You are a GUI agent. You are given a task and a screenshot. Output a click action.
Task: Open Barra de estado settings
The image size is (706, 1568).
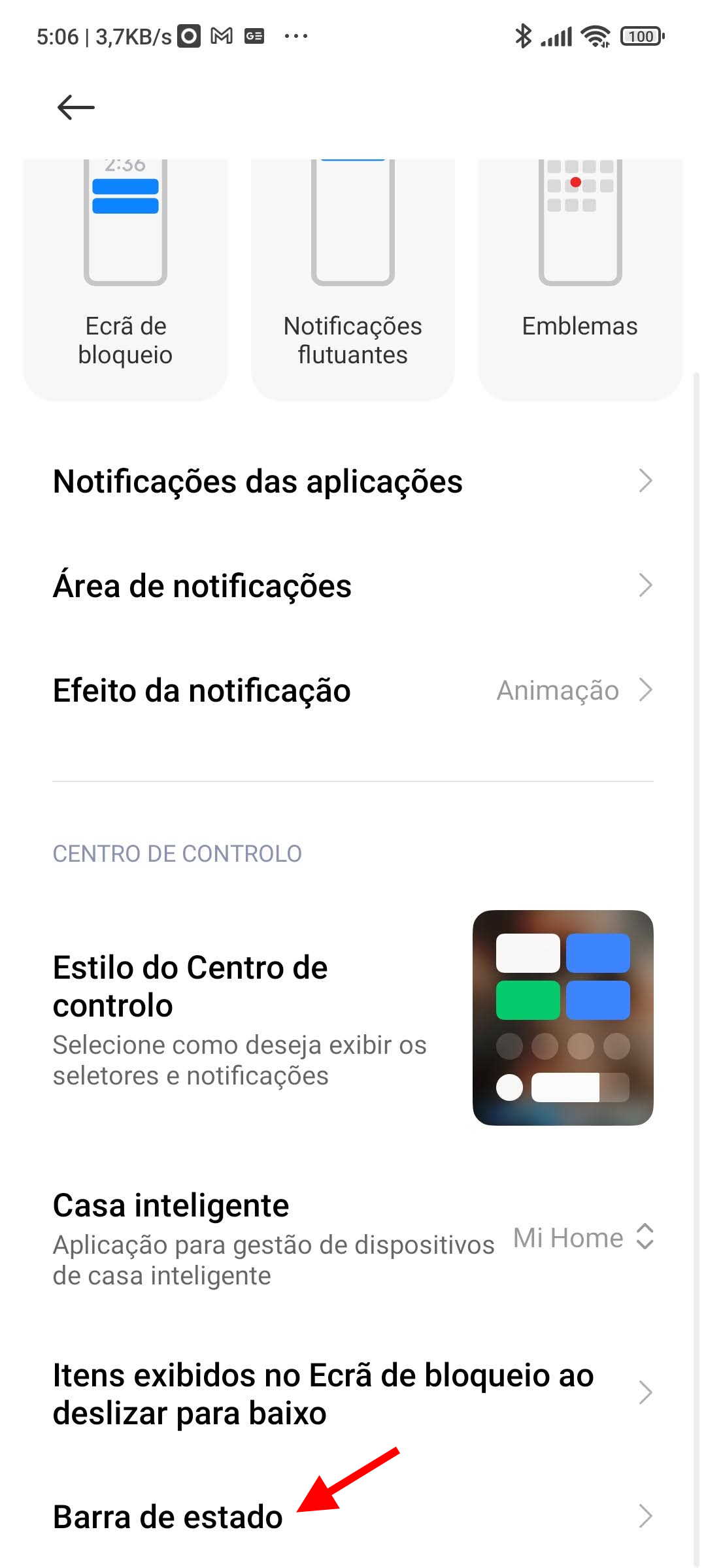353,1517
